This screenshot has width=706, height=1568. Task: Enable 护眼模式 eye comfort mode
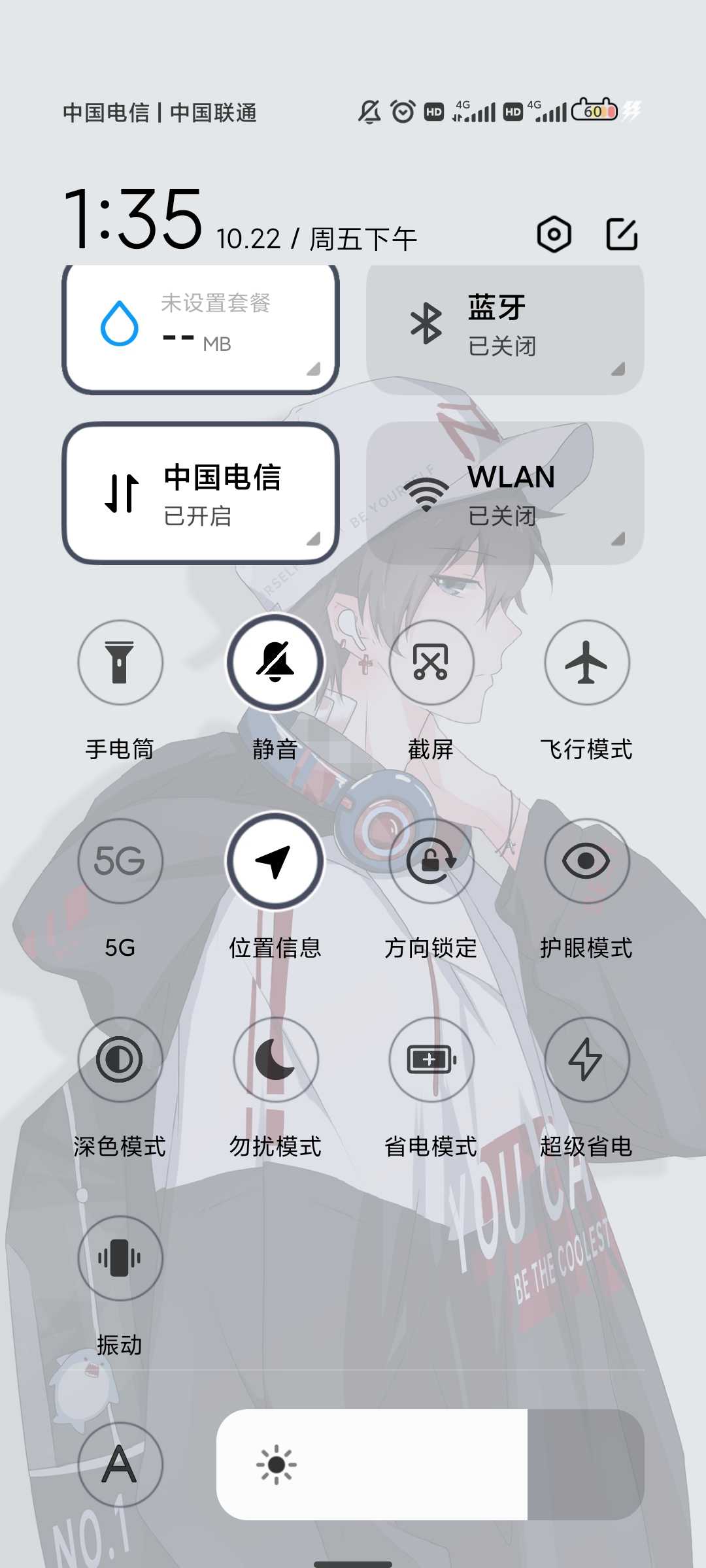pos(586,861)
